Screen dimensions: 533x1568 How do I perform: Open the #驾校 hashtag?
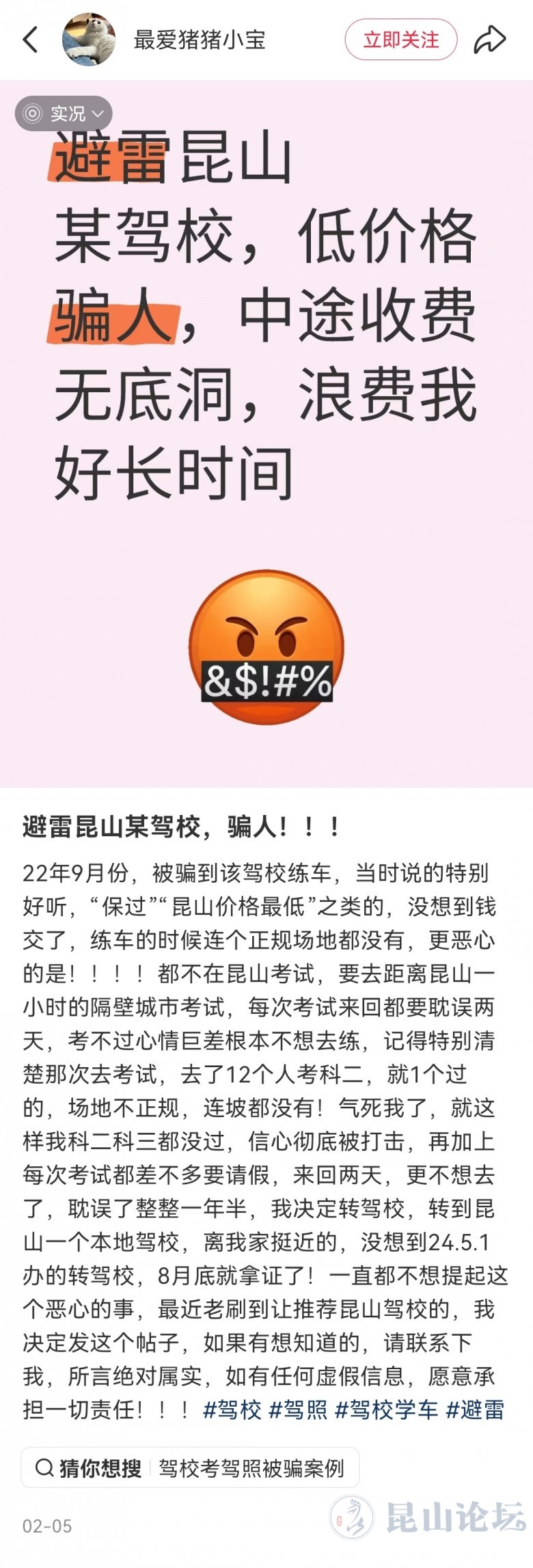[232, 1409]
